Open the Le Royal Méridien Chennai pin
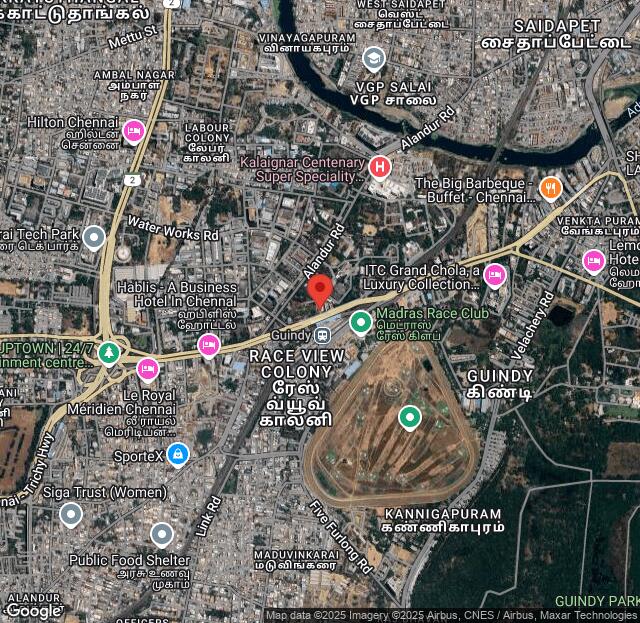Viewport: 640px width, 623px height. coord(148,369)
